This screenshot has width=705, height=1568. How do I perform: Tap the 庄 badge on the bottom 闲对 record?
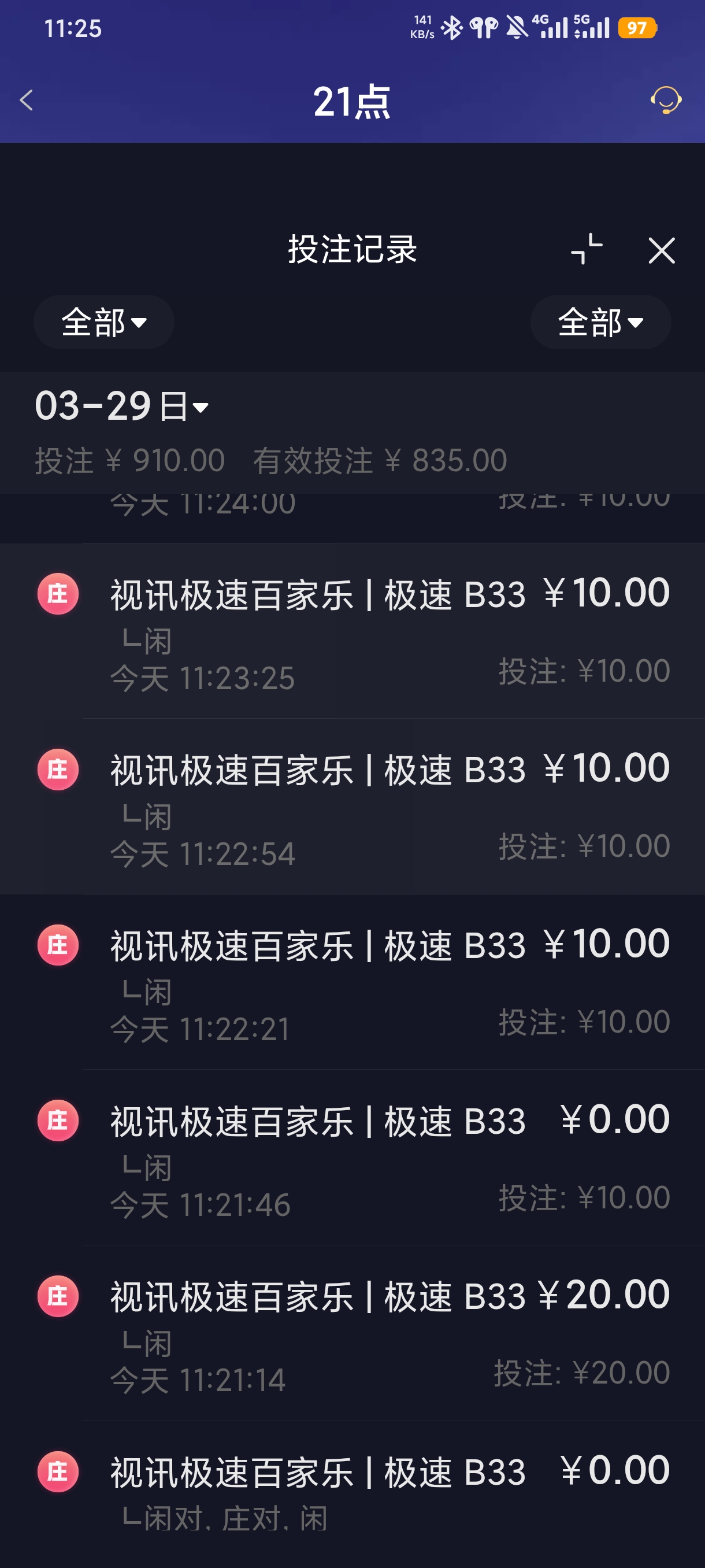coord(57,1472)
